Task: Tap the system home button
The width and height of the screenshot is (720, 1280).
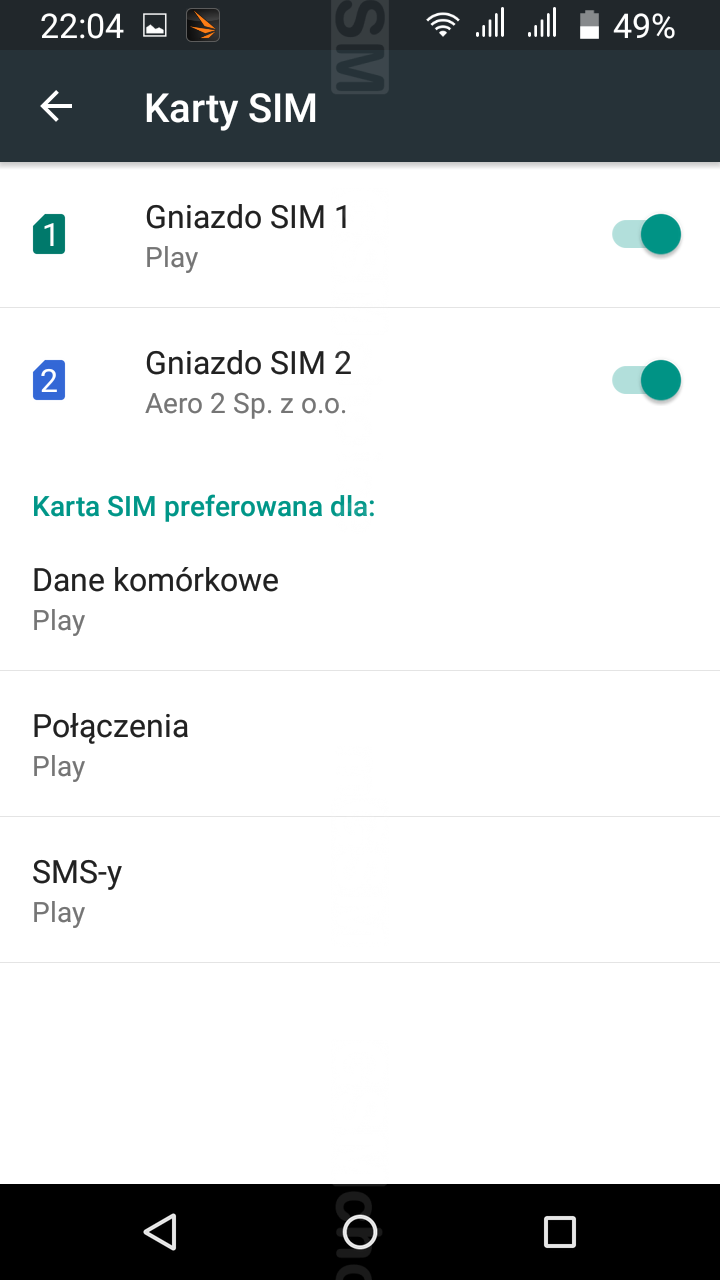Action: click(360, 1232)
